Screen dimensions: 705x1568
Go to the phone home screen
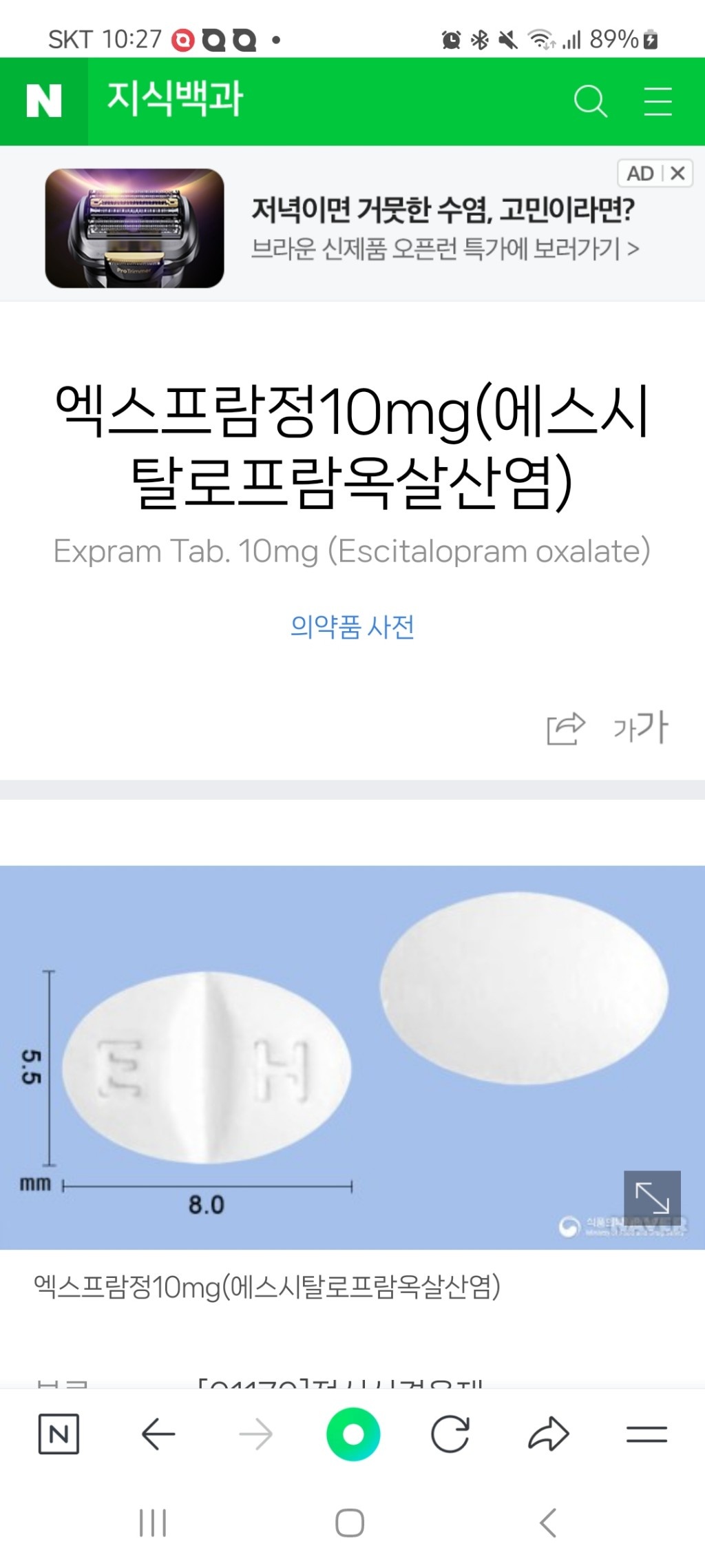(350, 1523)
